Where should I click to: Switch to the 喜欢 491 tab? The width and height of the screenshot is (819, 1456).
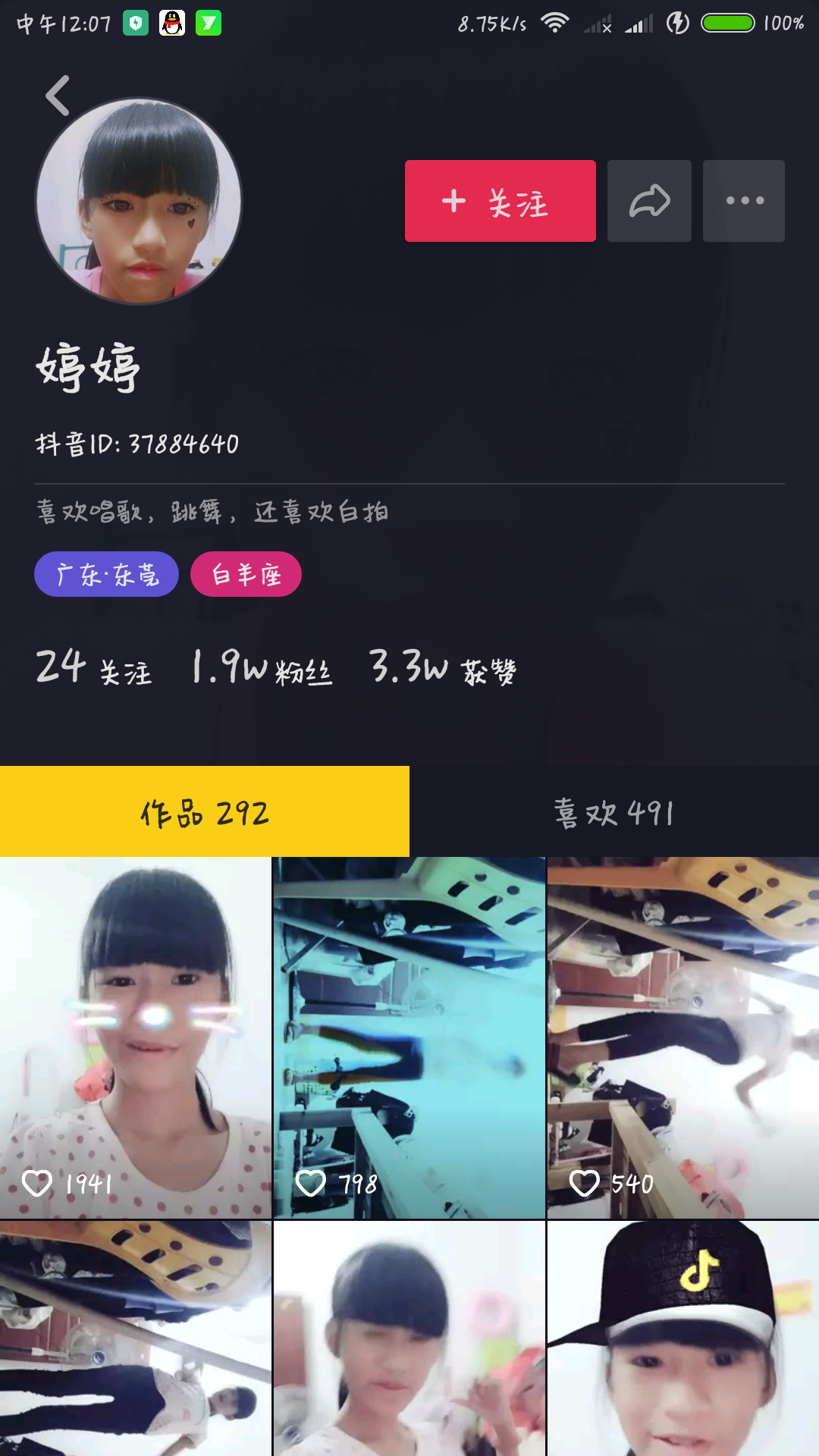tap(614, 812)
